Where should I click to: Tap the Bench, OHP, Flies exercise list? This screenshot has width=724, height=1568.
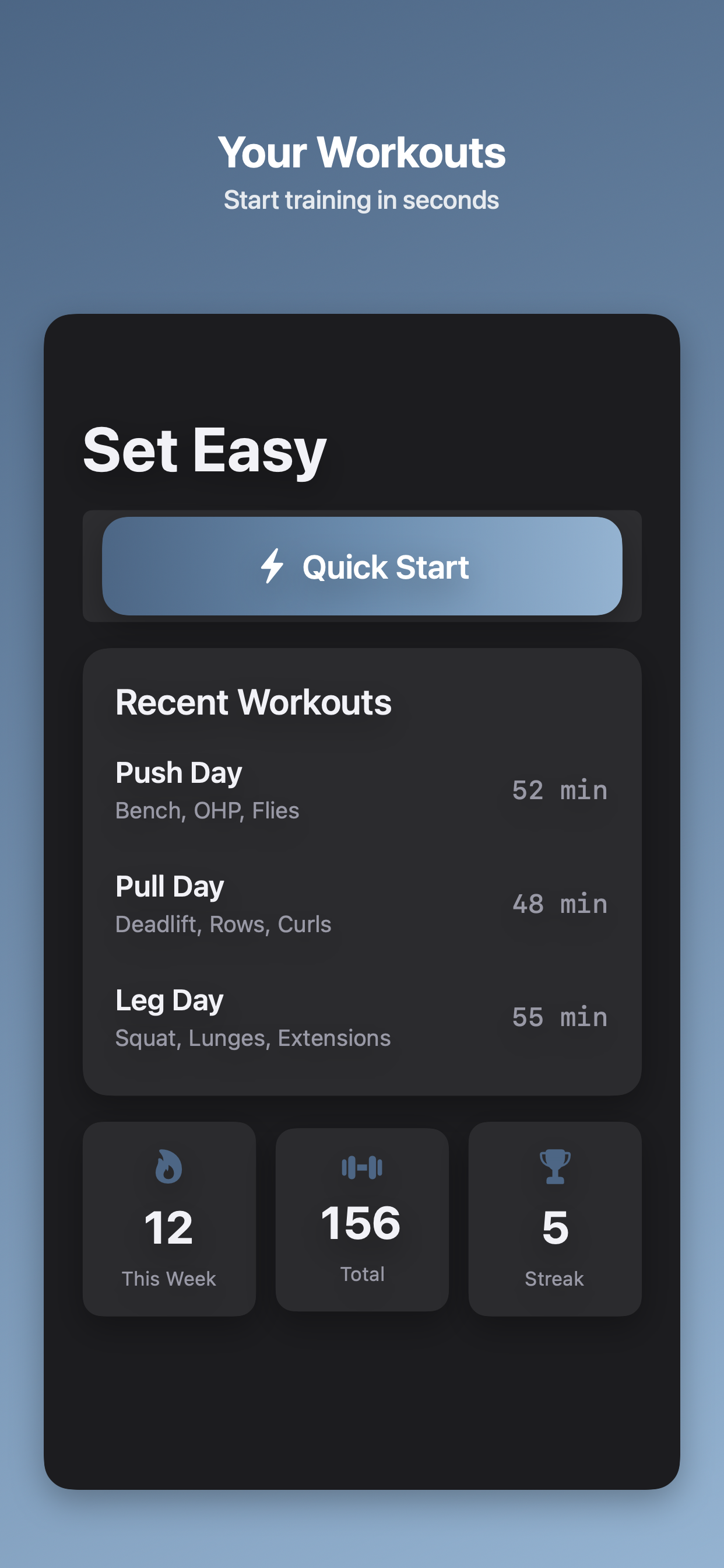click(x=207, y=810)
